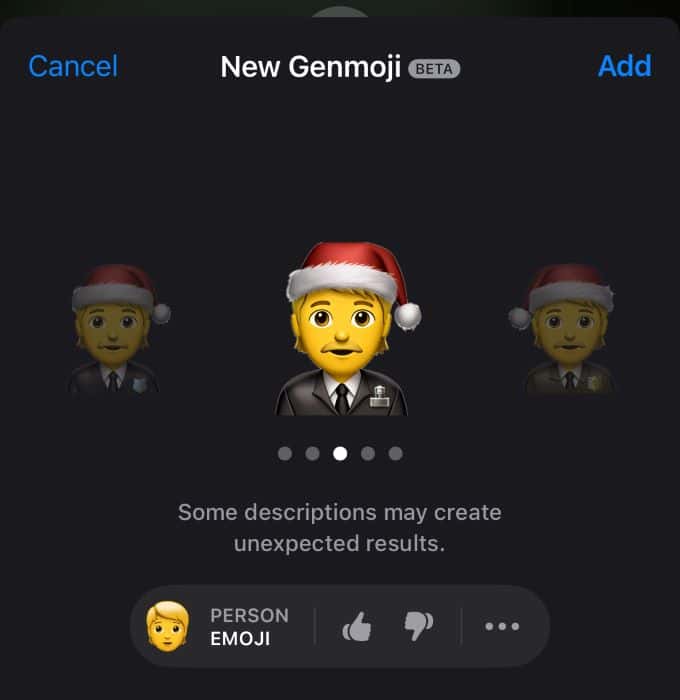Screen dimensions: 680x700
Task: Select the dimmed Genmoji variation on the right
Action: (x=565, y=330)
